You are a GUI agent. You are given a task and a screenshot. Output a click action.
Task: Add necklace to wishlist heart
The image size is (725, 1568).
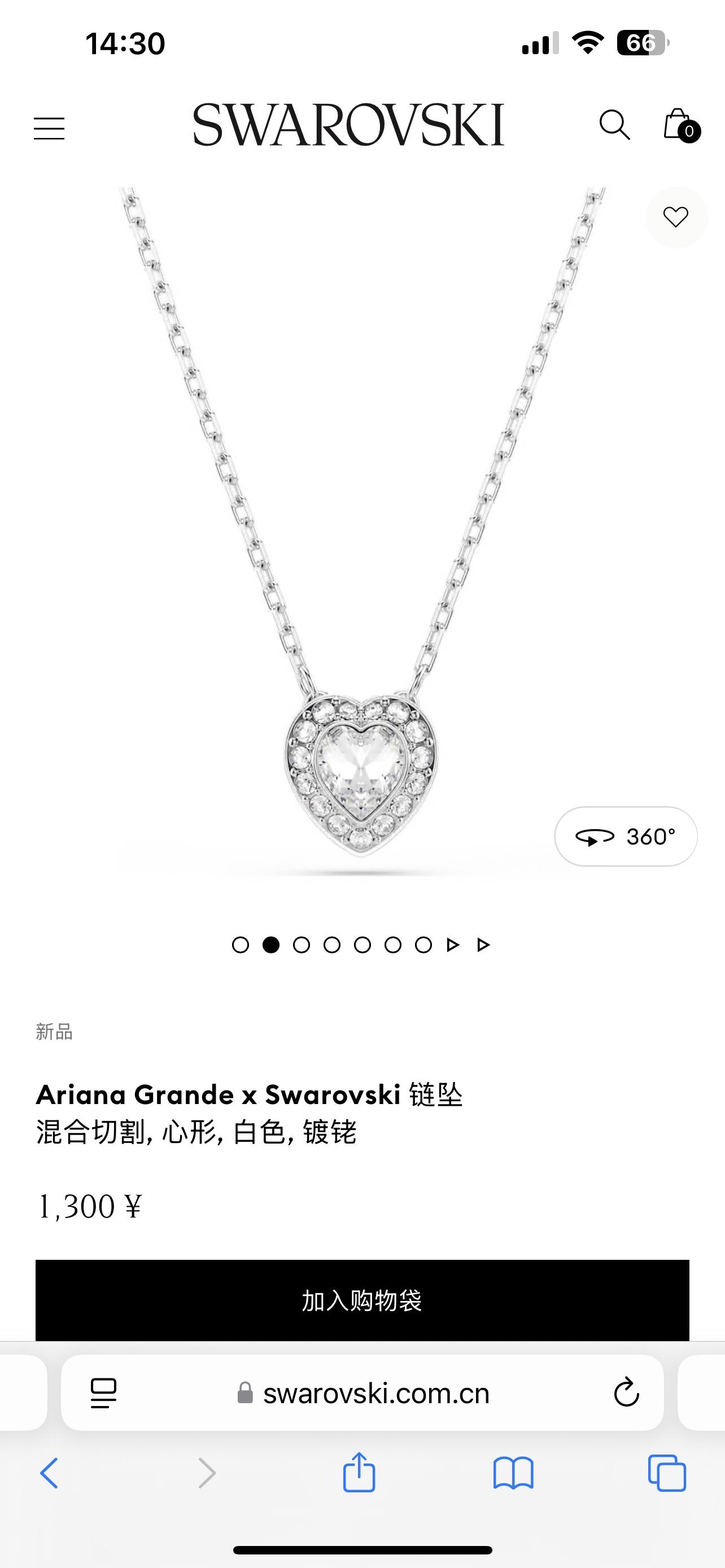[675, 217]
